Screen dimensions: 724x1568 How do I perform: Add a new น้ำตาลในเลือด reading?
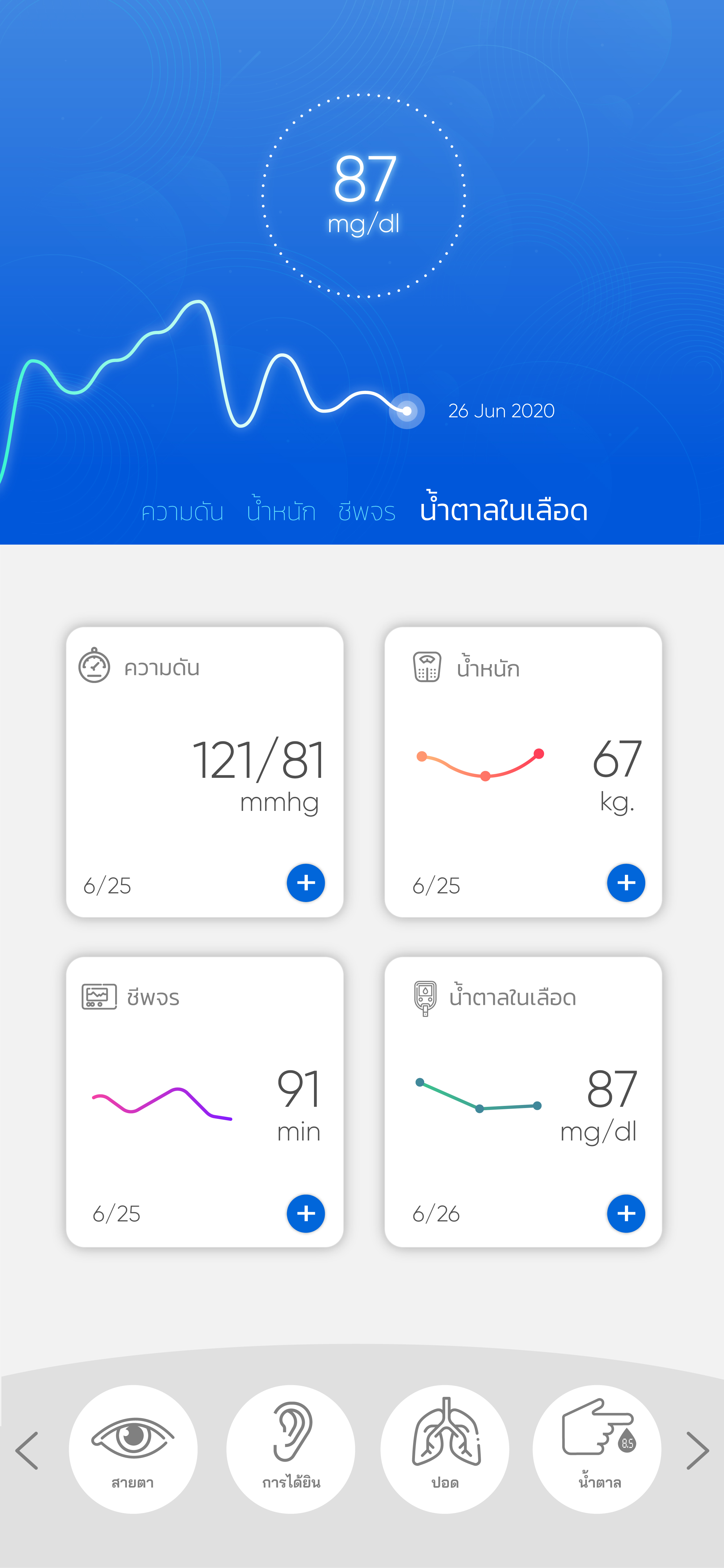pos(626,1213)
